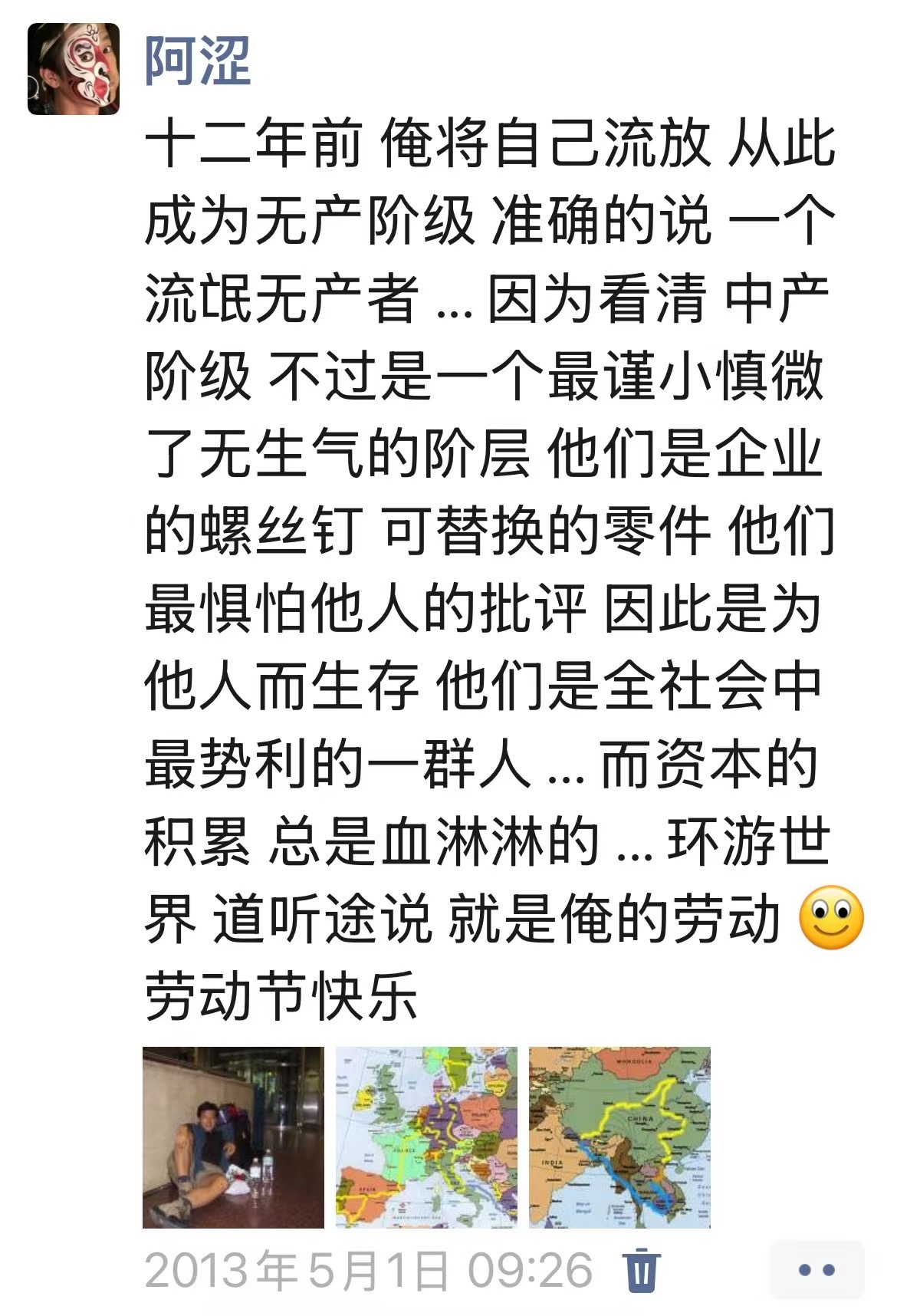Open the photo of man sitting on floor
Viewport: 897px width, 1316px height.
click(x=233, y=1137)
